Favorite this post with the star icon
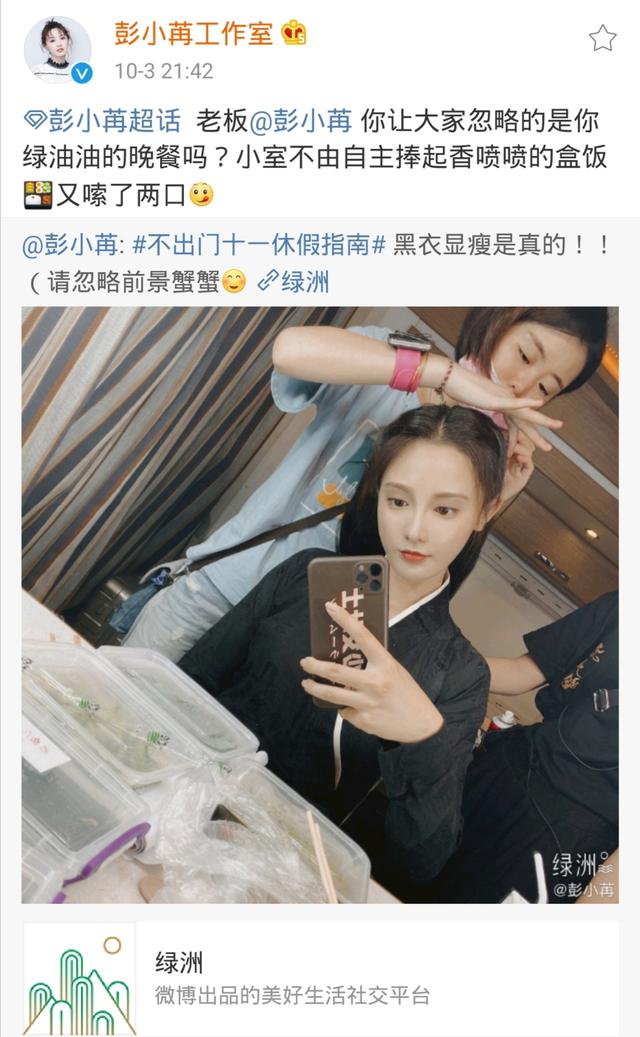 [602, 39]
